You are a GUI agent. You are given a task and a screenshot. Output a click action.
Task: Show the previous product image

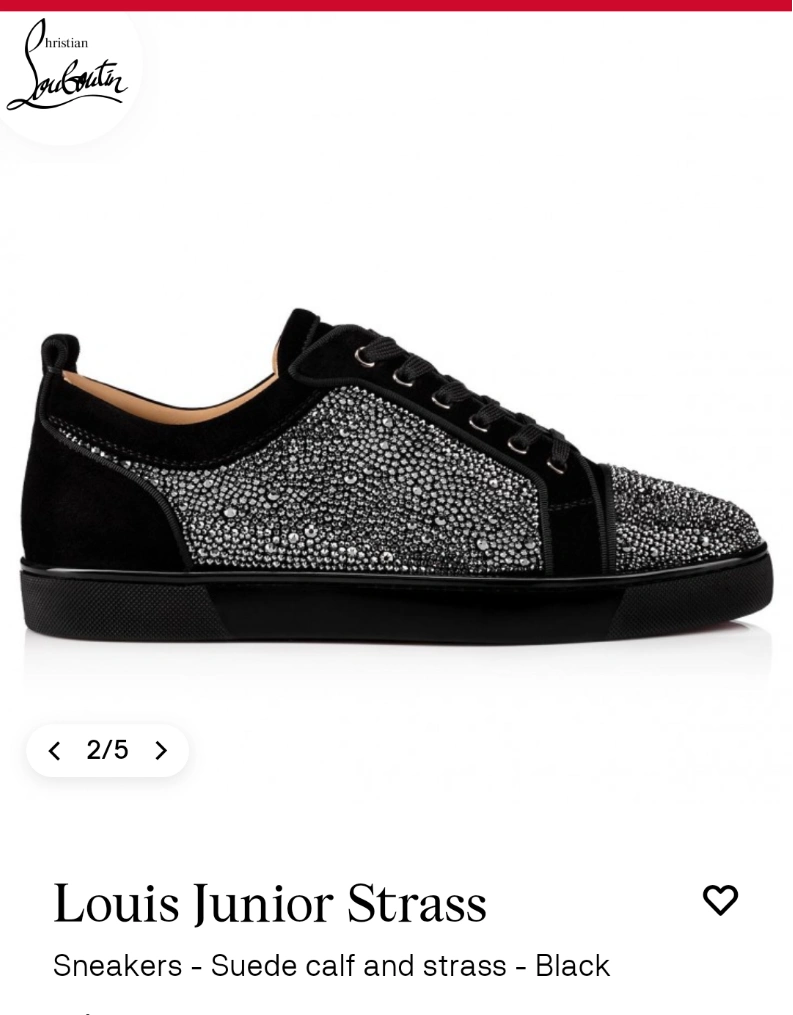click(x=55, y=751)
